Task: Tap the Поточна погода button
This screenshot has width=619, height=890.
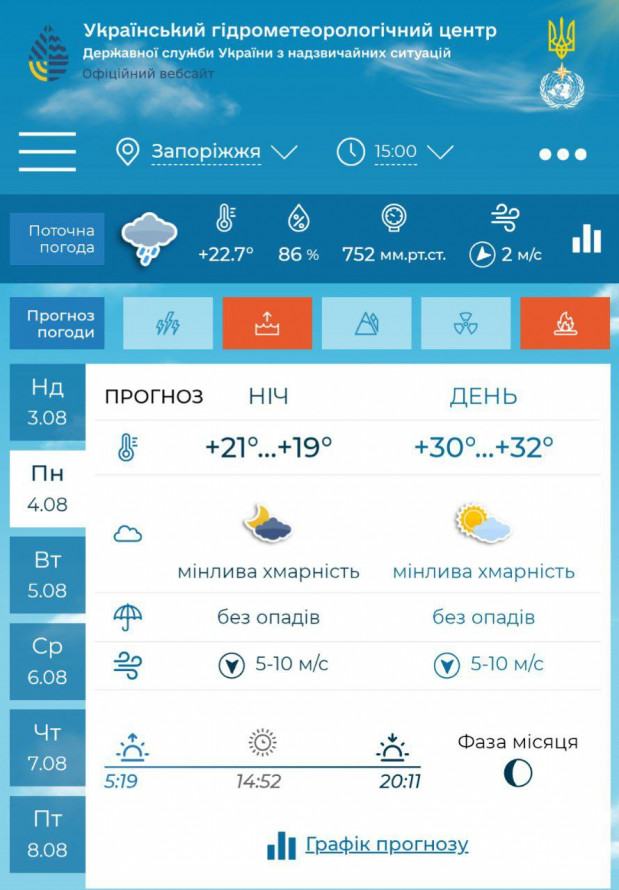Action: click(61, 239)
